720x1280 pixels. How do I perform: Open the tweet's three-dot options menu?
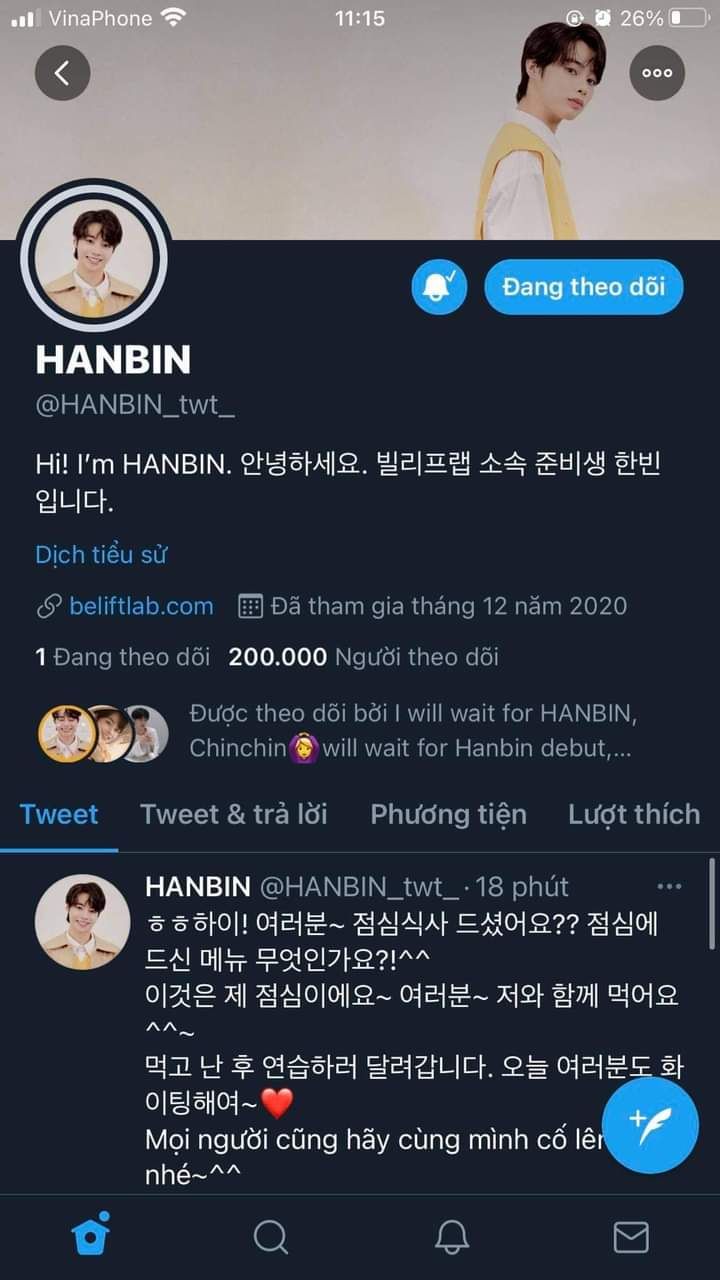point(669,886)
